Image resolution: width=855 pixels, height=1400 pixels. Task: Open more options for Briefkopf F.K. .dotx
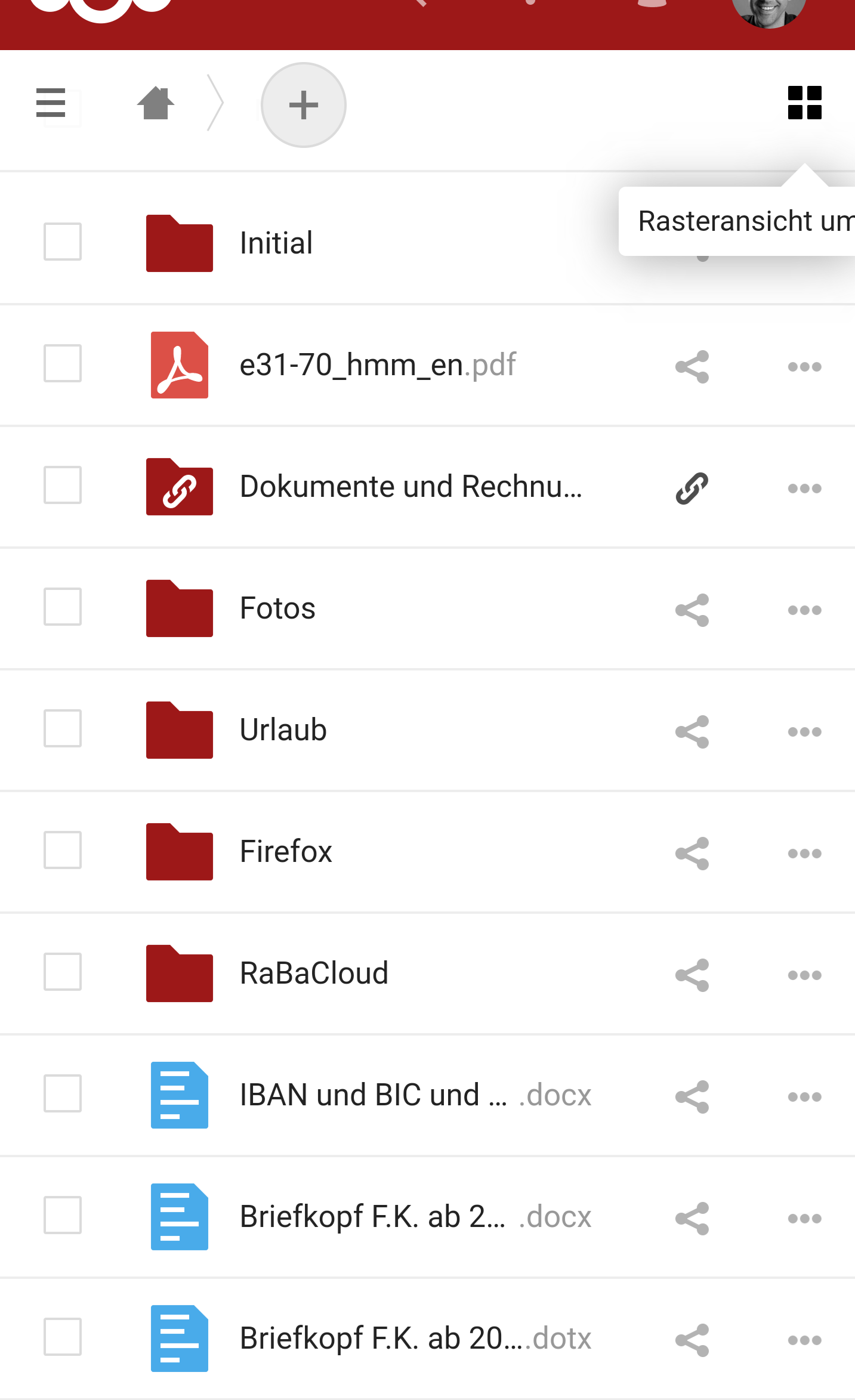click(804, 1340)
